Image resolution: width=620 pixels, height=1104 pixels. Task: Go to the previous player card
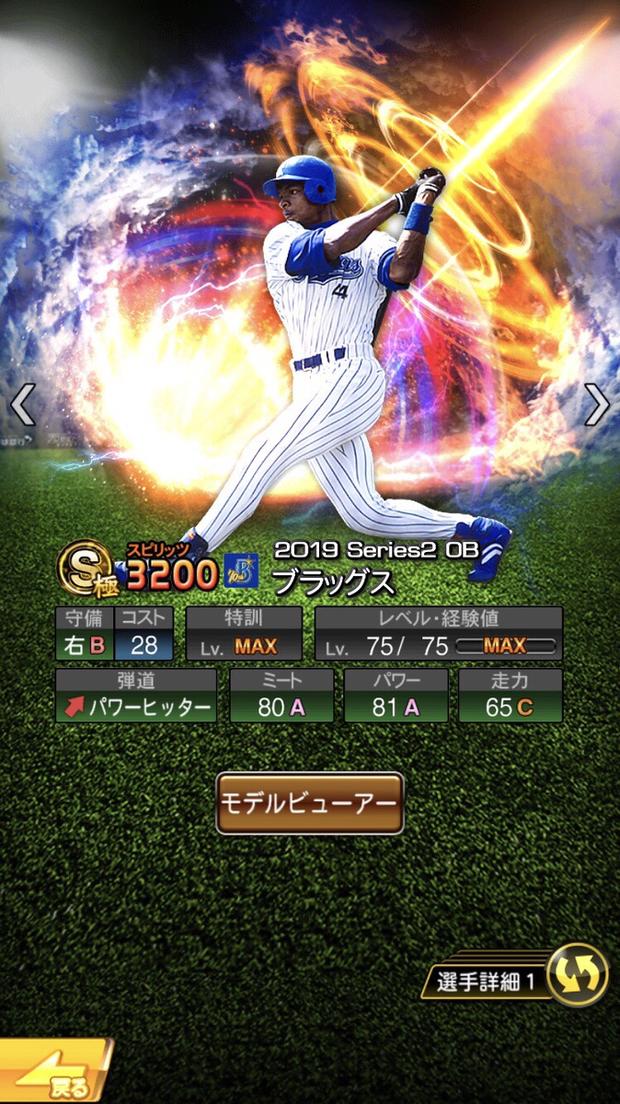click(x=22, y=405)
